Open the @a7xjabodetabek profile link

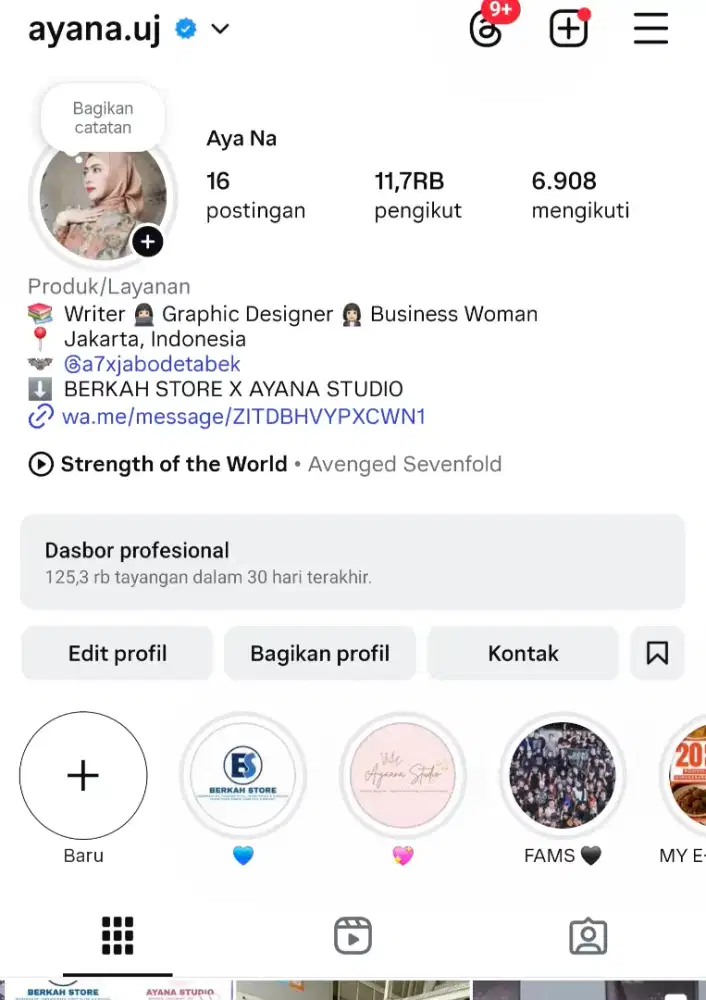(152, 364)
